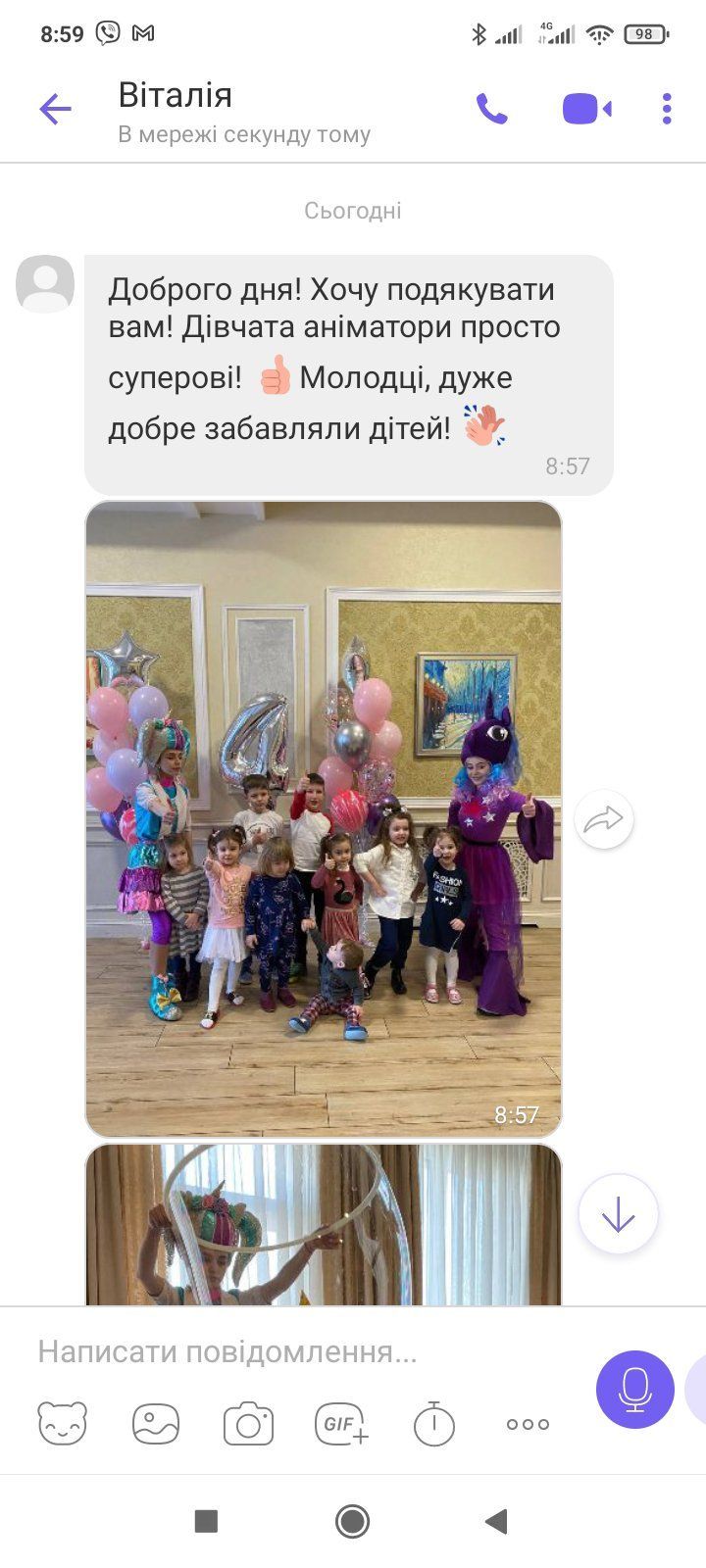Forward the party photo with share arrow
The image size is (706, 1568).
603,819
